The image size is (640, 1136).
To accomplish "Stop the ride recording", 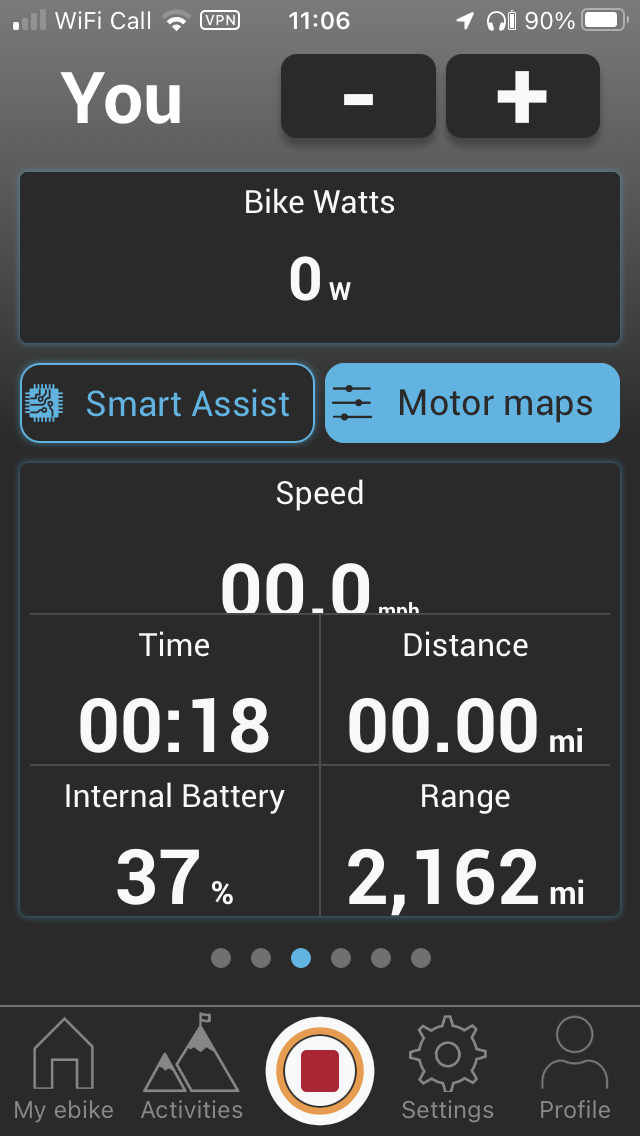I will (320, 1070).
